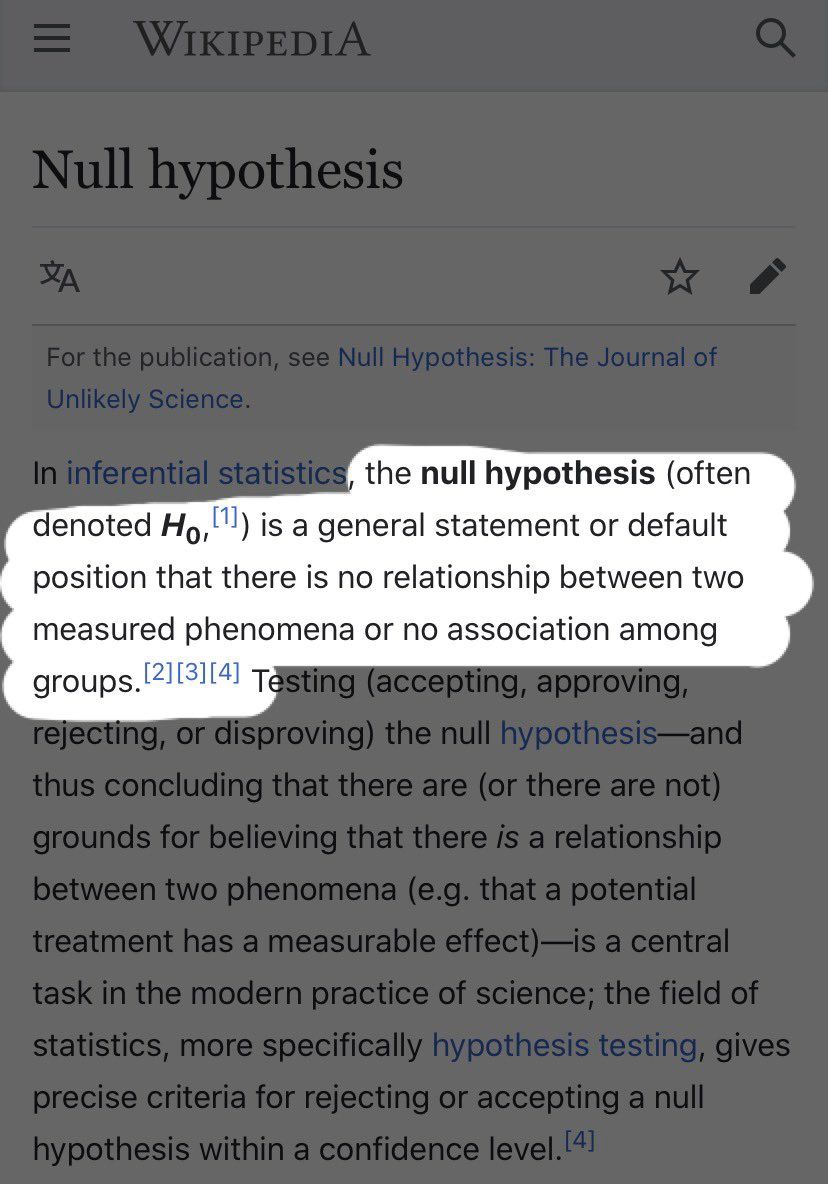Star this article for your watchlist
The height and width of the screenshot is (1184, 828).
[x=680, y=276]
